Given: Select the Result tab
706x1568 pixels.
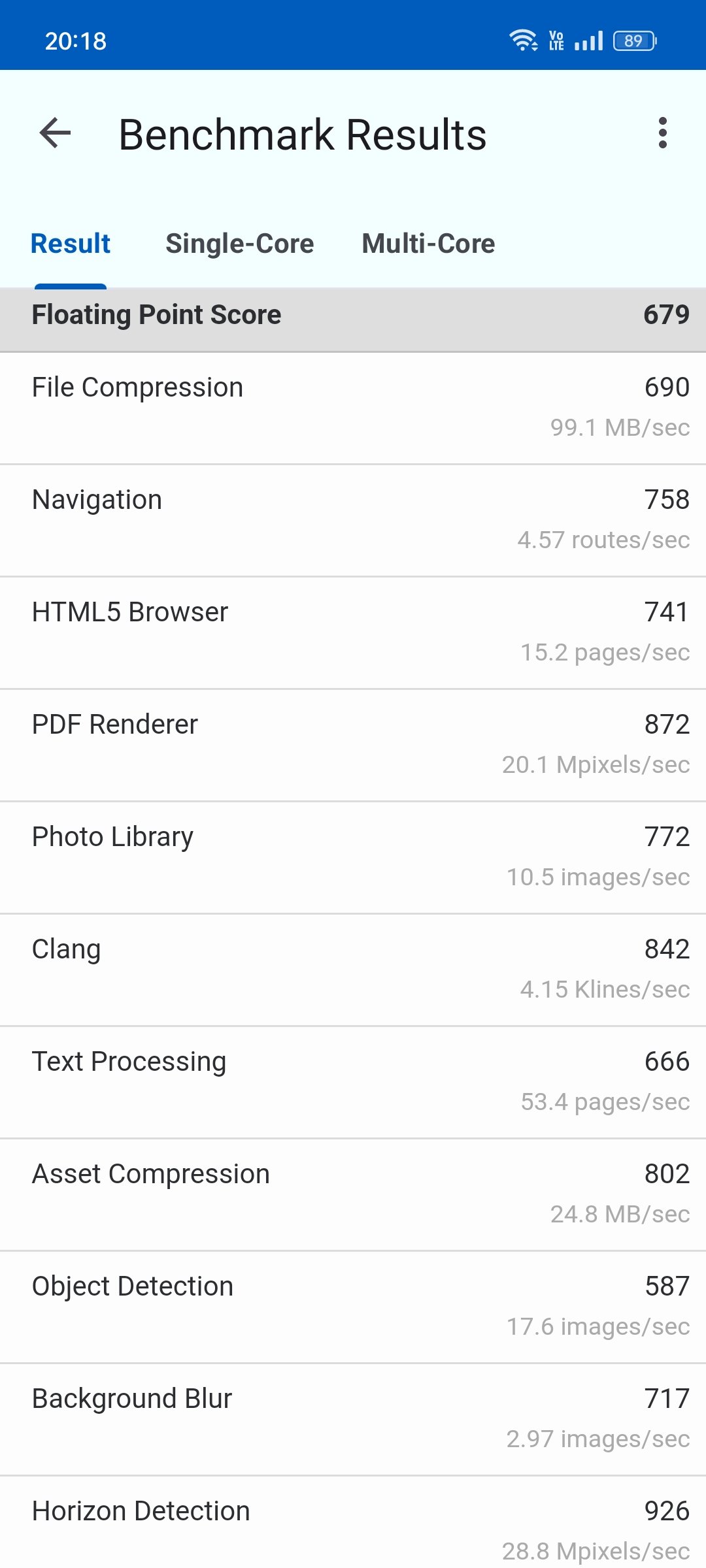Looking at the screenshot, I should point(71,244).
